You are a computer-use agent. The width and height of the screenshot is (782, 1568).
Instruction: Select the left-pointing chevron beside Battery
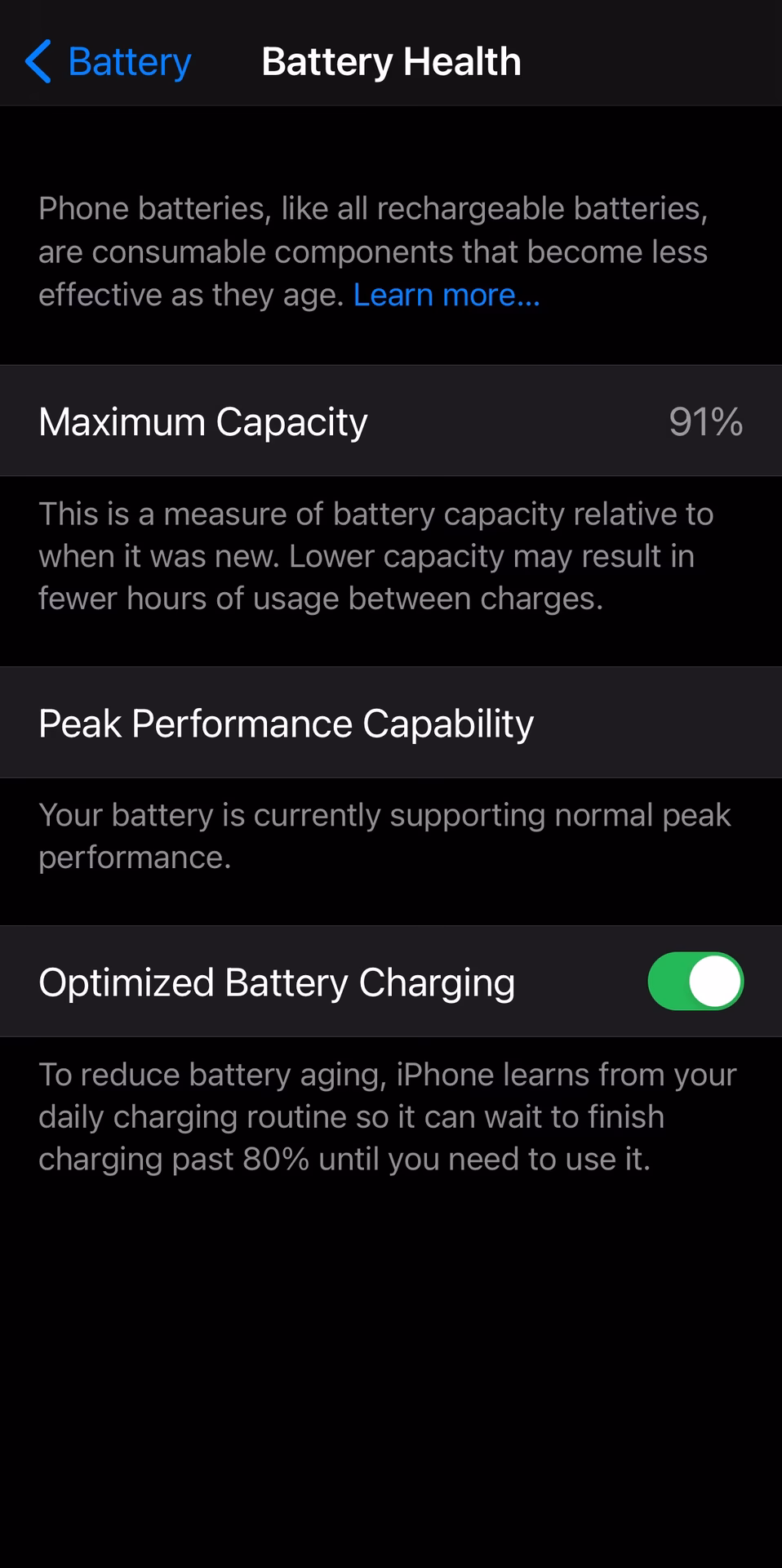point(37,61)
